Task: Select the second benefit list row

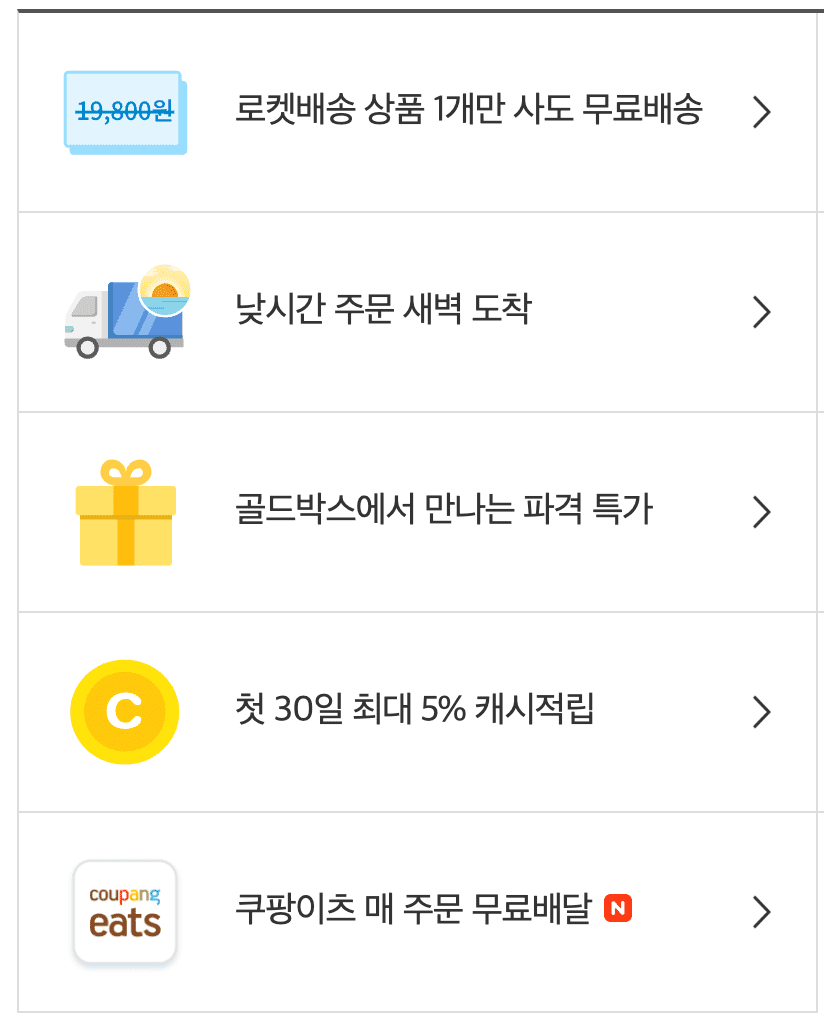Action: 412,312
